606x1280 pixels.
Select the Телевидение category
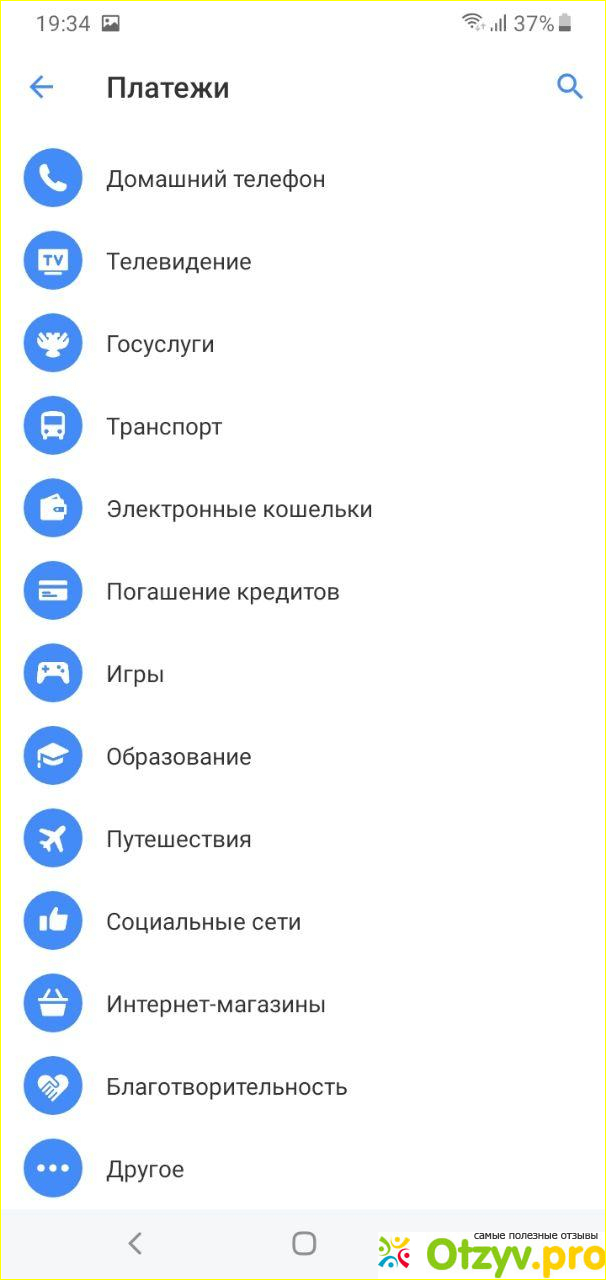tap(179, 262)
